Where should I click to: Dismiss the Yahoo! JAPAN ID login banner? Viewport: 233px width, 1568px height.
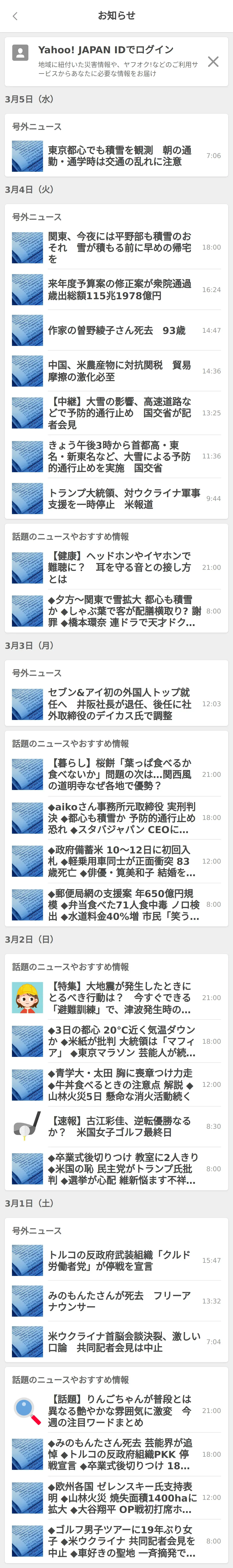tap(213, 61)
